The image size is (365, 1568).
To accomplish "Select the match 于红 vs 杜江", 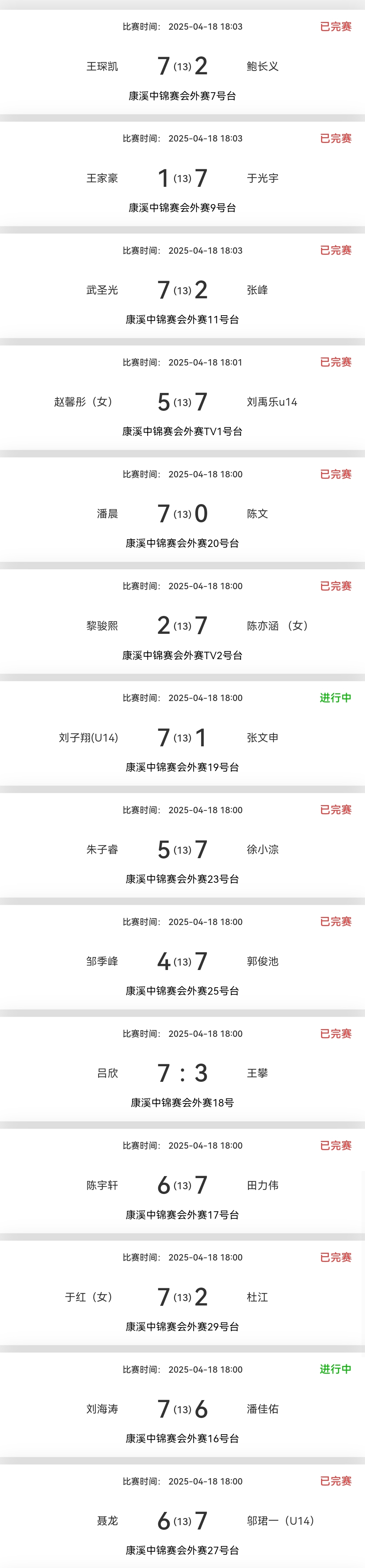I will [x=182, y=1297].
